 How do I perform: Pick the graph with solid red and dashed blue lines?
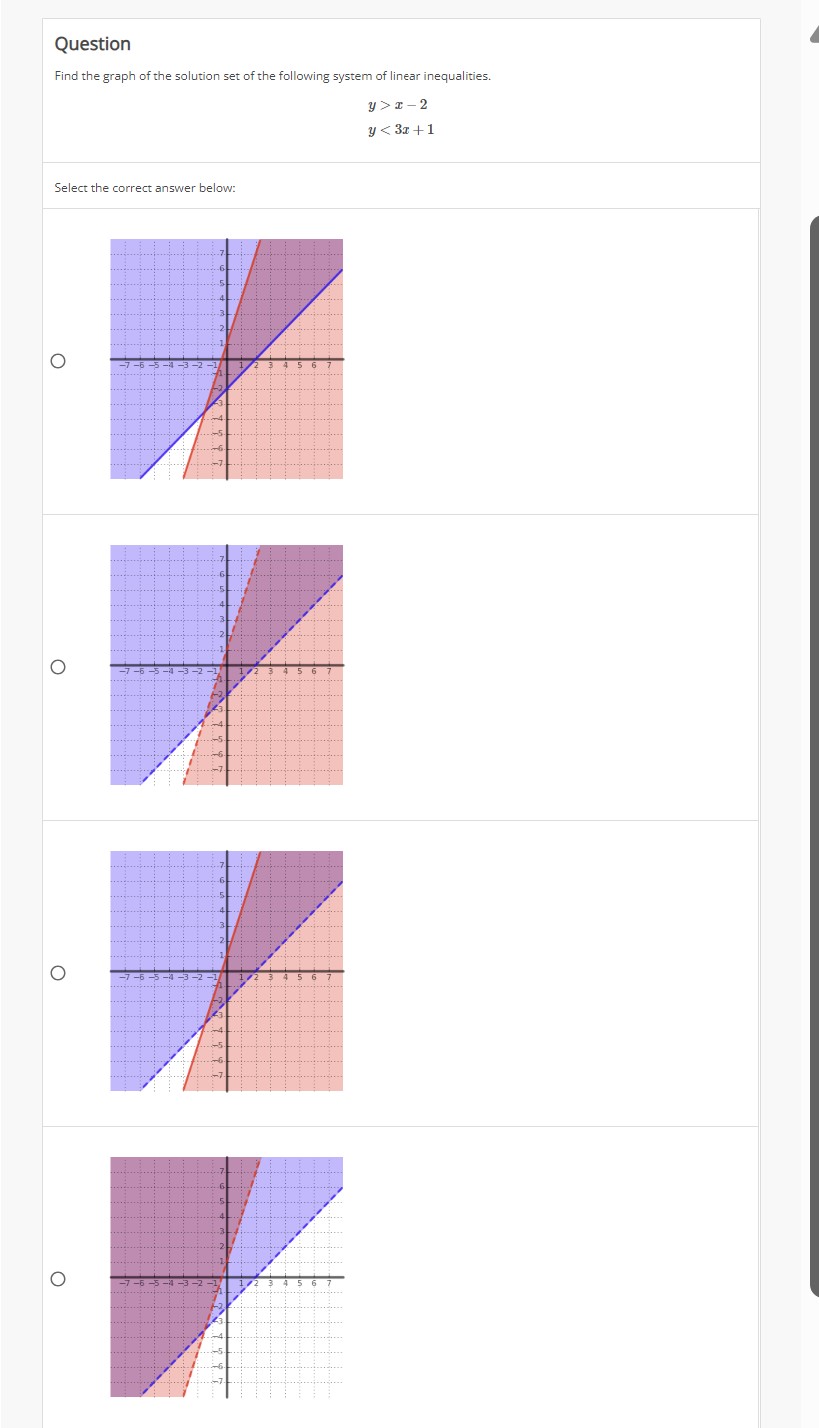click(x=58, y=973)
